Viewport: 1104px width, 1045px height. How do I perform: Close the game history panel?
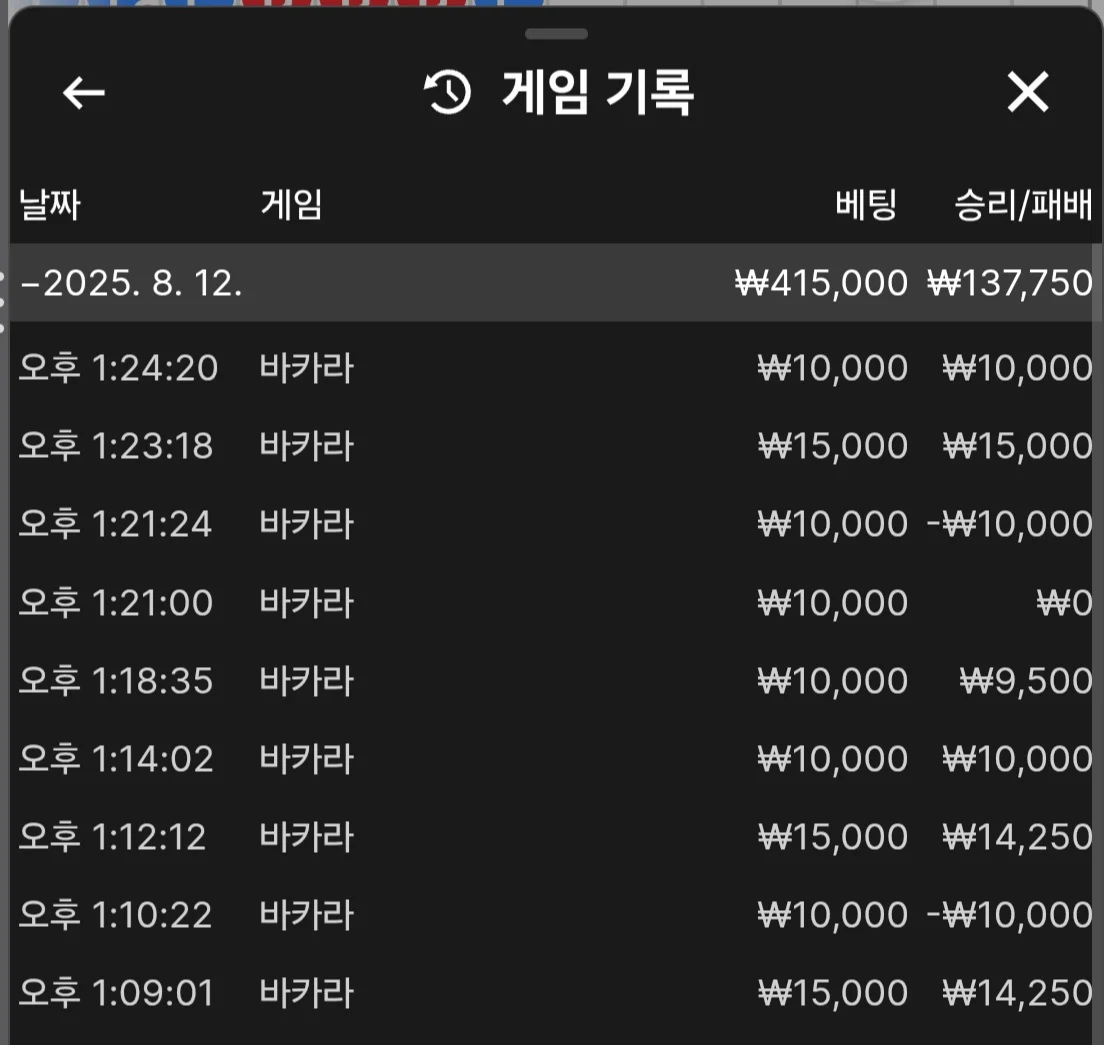pos(1027,93)
